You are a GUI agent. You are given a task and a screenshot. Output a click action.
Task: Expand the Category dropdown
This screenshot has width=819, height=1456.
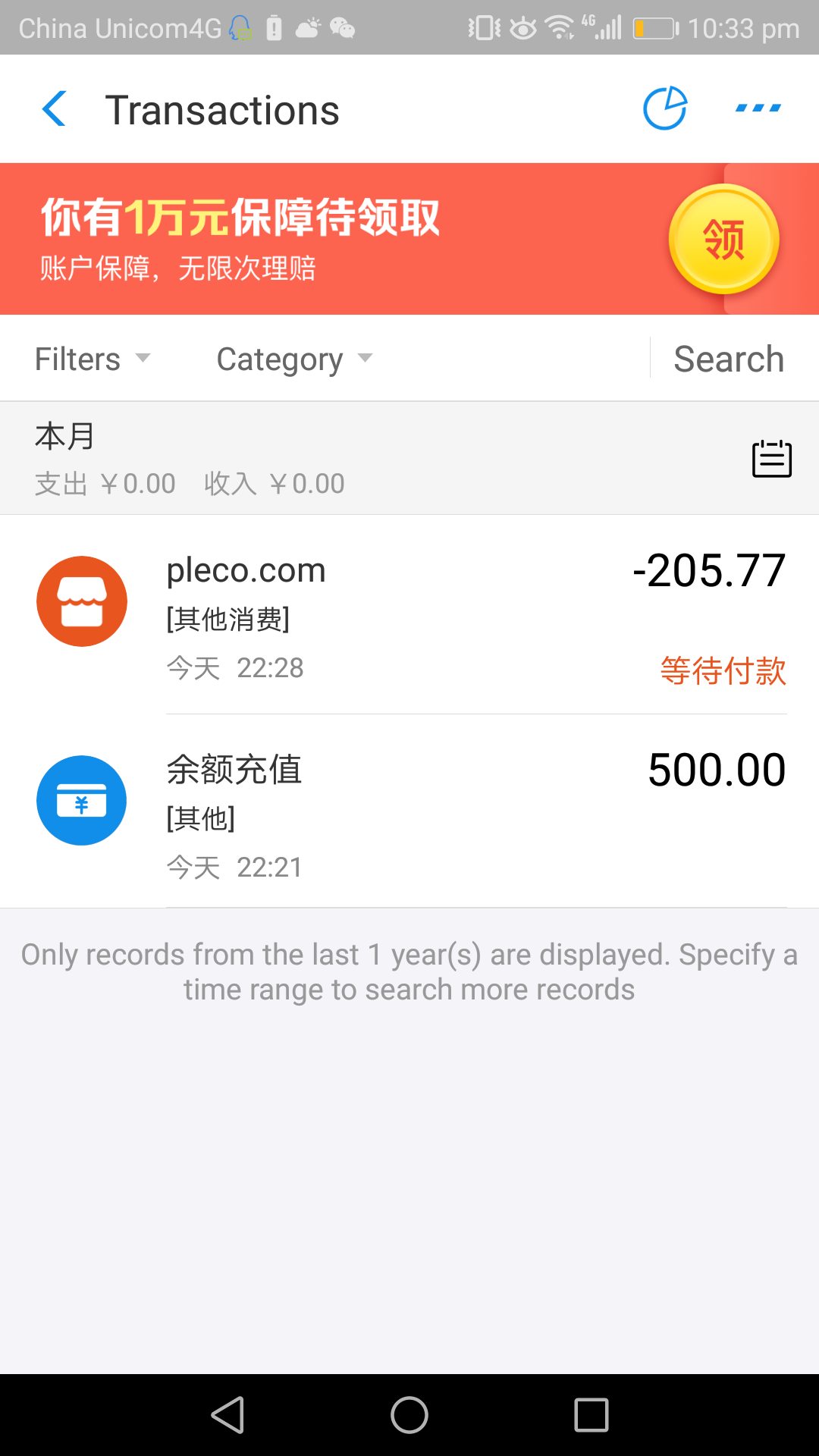(x=294, y=359)
